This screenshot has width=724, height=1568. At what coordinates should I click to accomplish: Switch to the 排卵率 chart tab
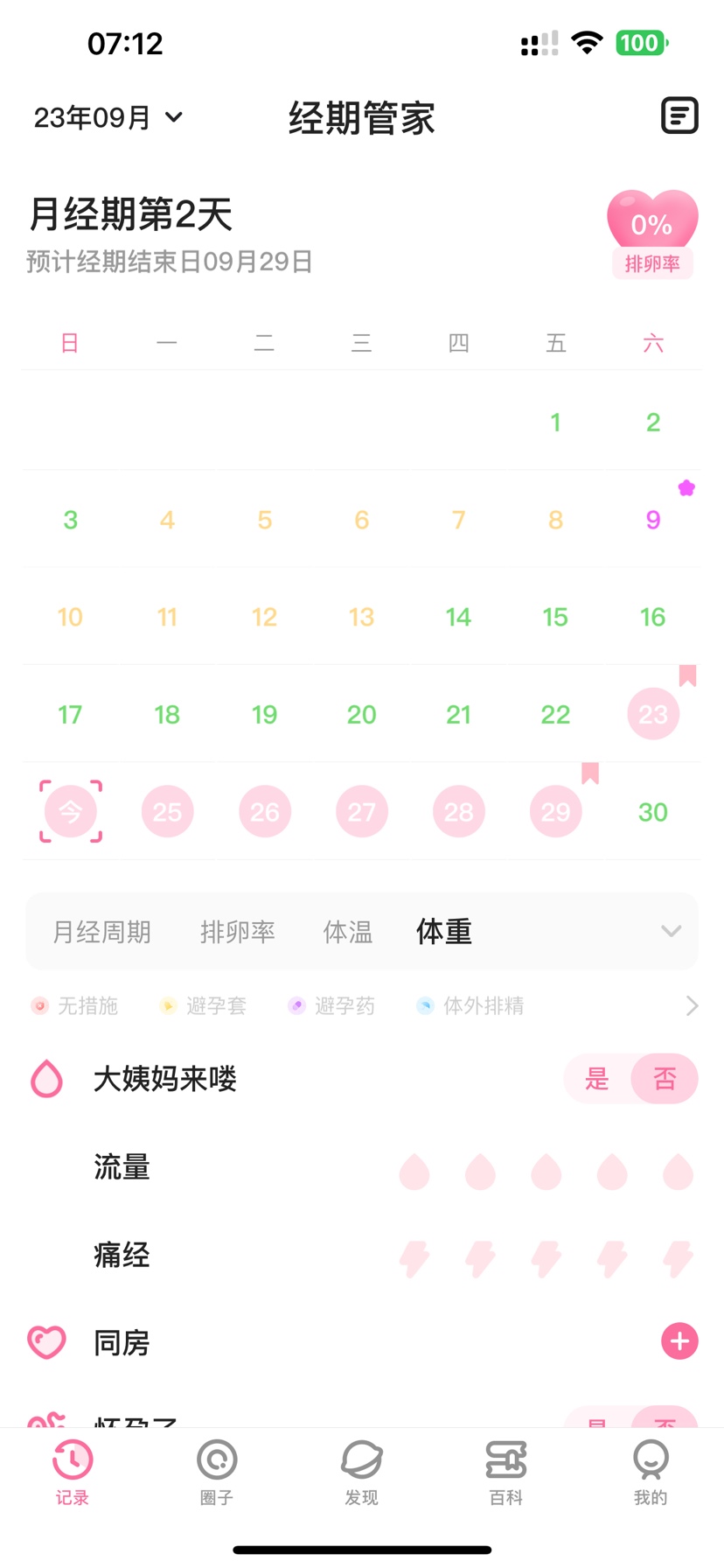click(x=237, y=932)
